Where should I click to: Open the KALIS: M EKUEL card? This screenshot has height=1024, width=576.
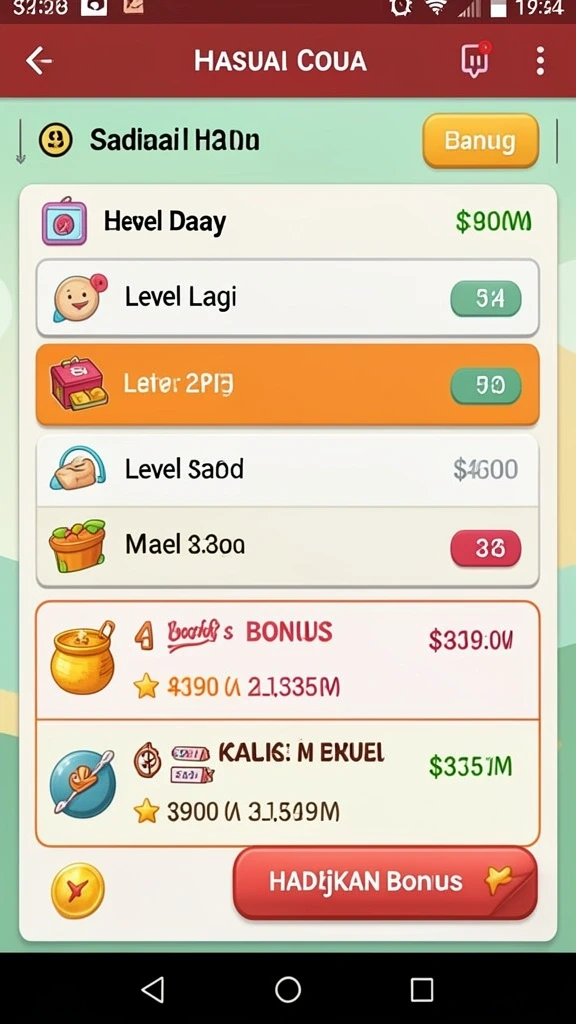[287, 783]
